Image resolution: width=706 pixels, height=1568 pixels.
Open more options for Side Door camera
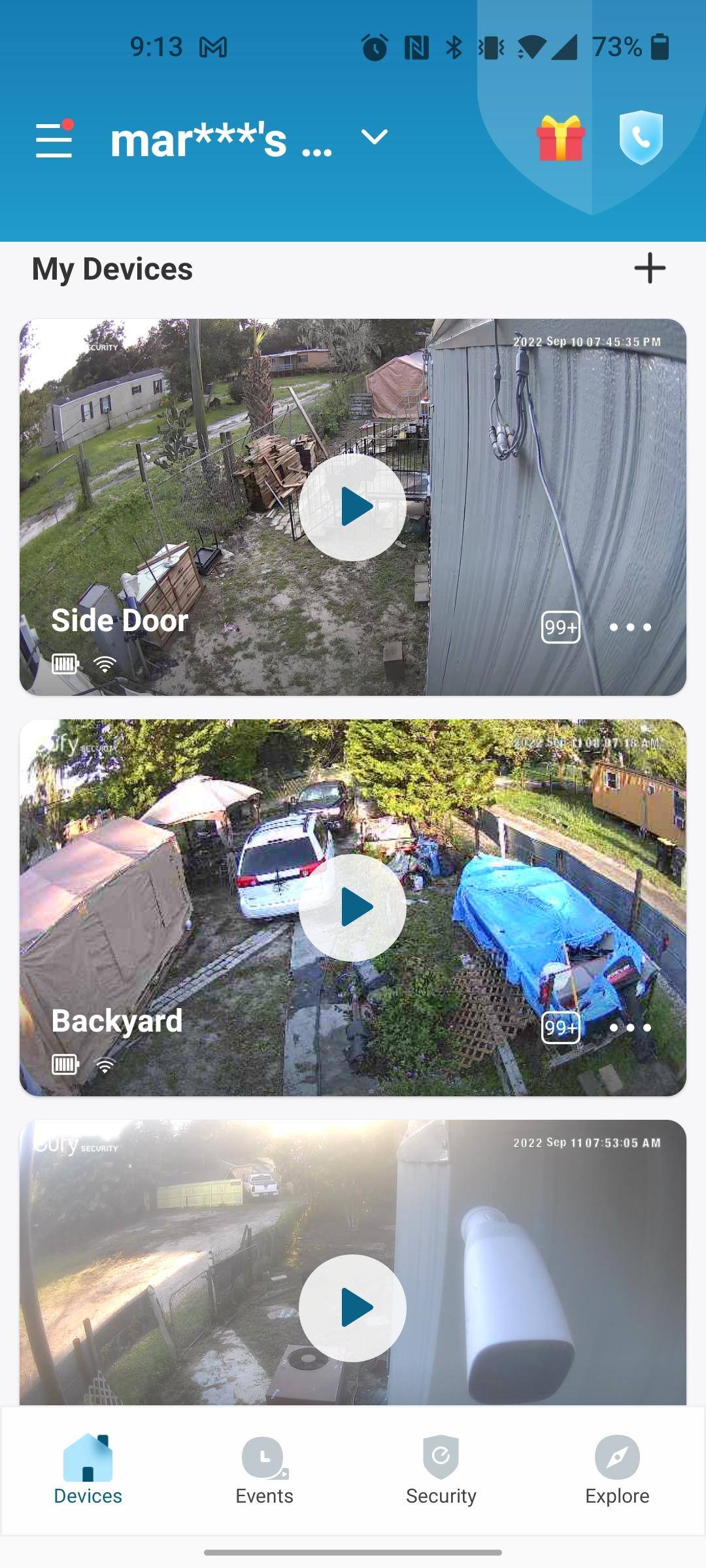(x=630, y=627)
